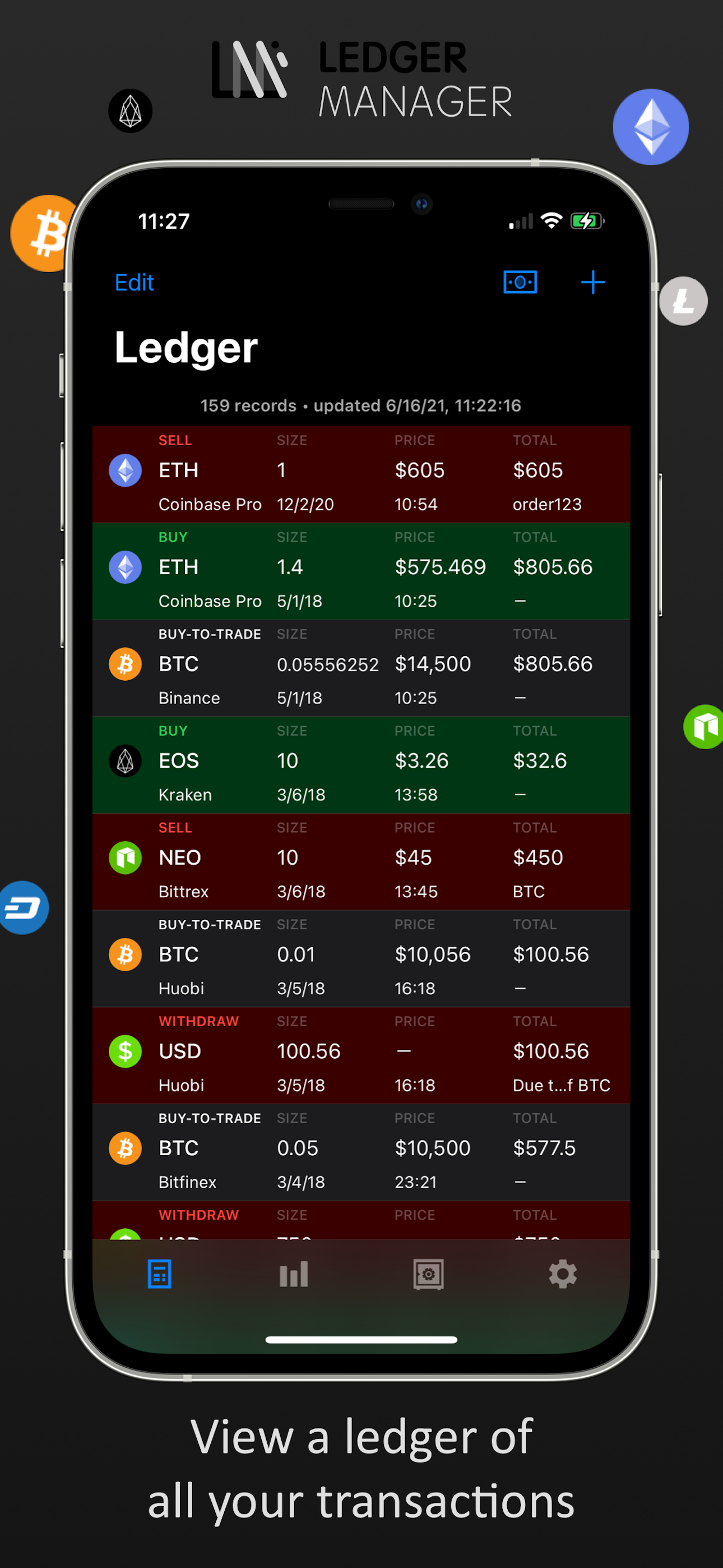723x1568 pixels.
Task: Tap the Ethereum icon on the 1.4 ETH buy row
Action: 125,567
